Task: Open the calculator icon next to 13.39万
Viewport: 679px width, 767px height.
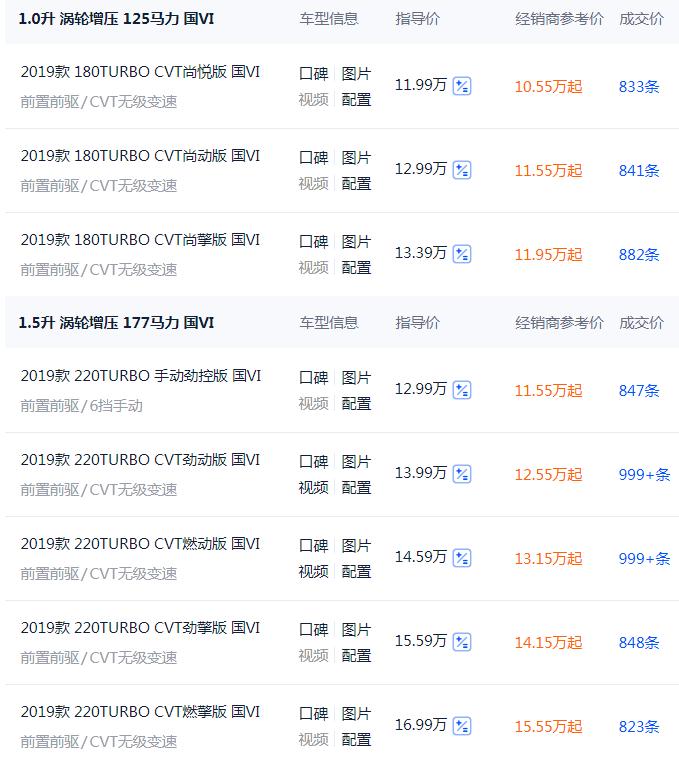Action: click(x=462, y=254)
